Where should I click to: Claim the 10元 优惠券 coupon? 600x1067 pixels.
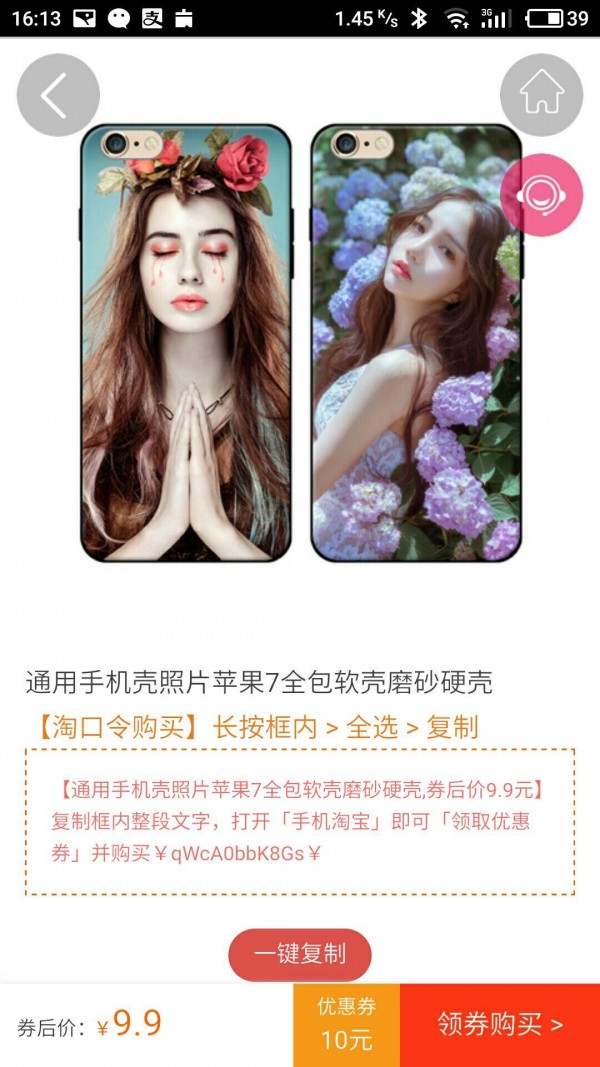[346, 1025]
